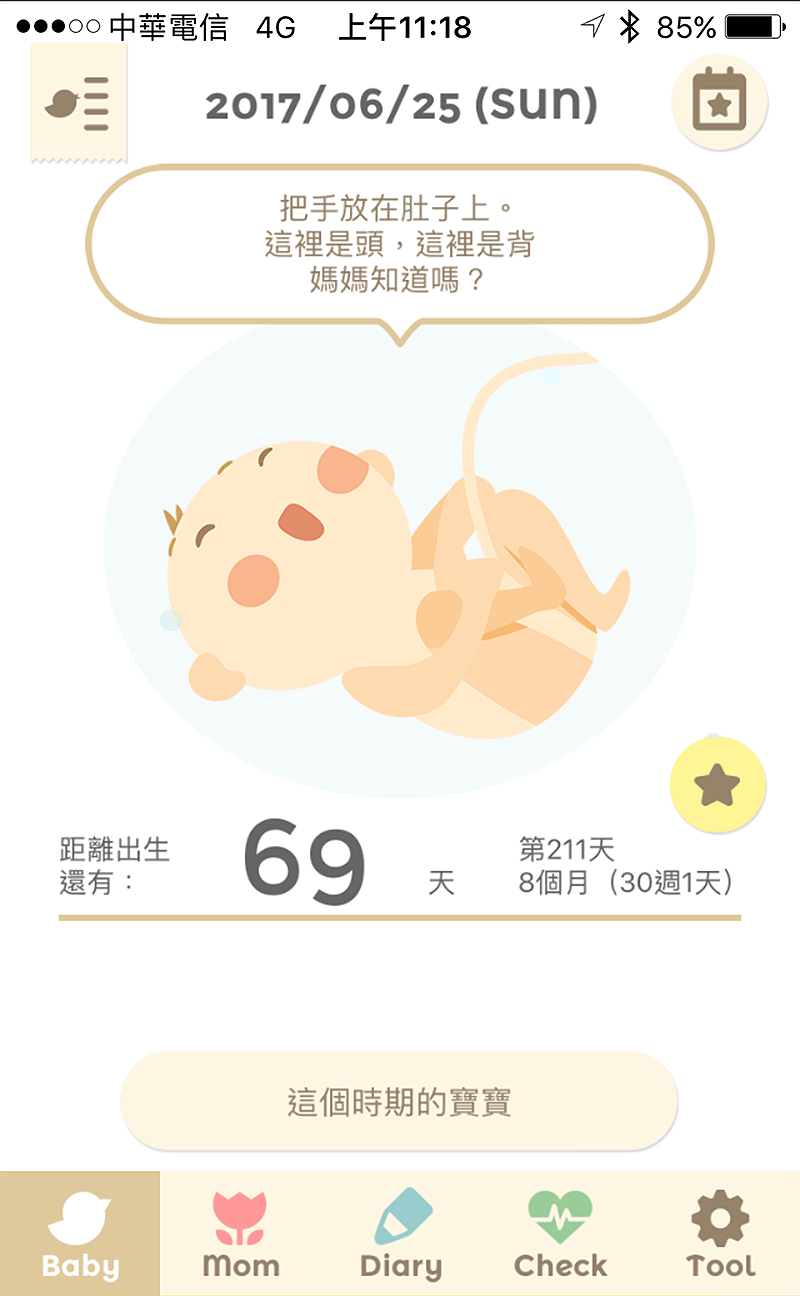Image resolution: width=800 pixels, height=1296 pixels.
Task: Switch to the Diary tab
Action: (x=400, y=1234)
